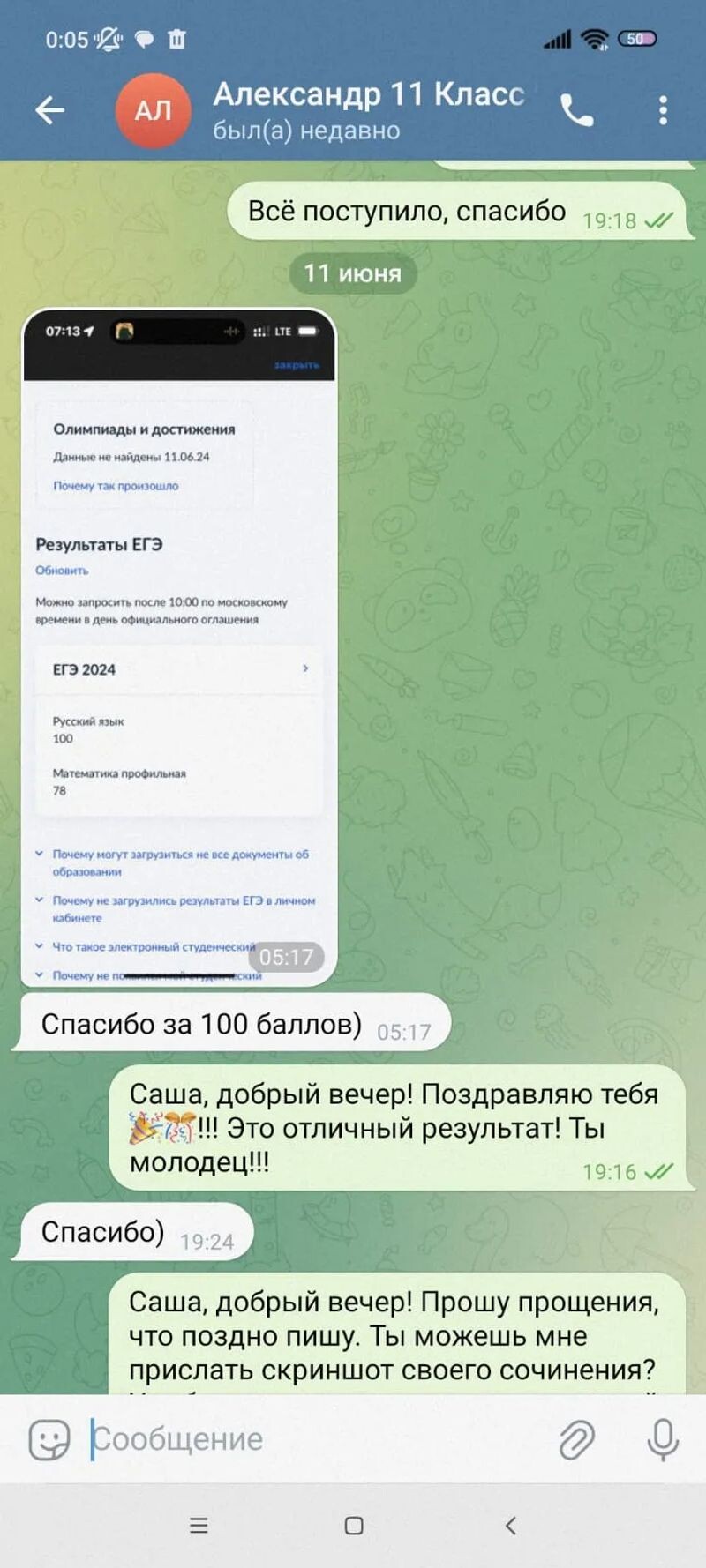This screenshot has height=1568, width=706.
Task: Tap the system home button
Action: 354,1526
